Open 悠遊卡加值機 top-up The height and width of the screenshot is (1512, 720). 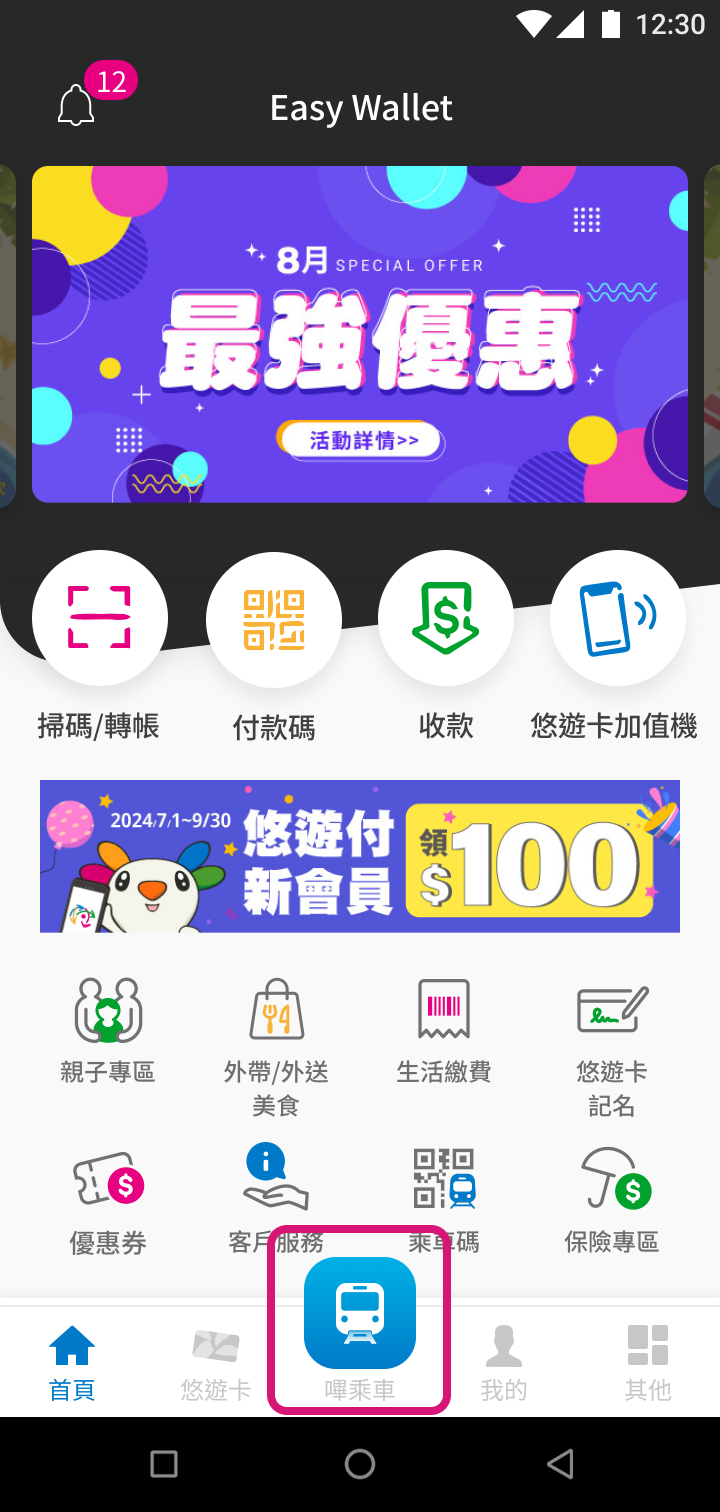pyautogui.click(x=617, y=618)
